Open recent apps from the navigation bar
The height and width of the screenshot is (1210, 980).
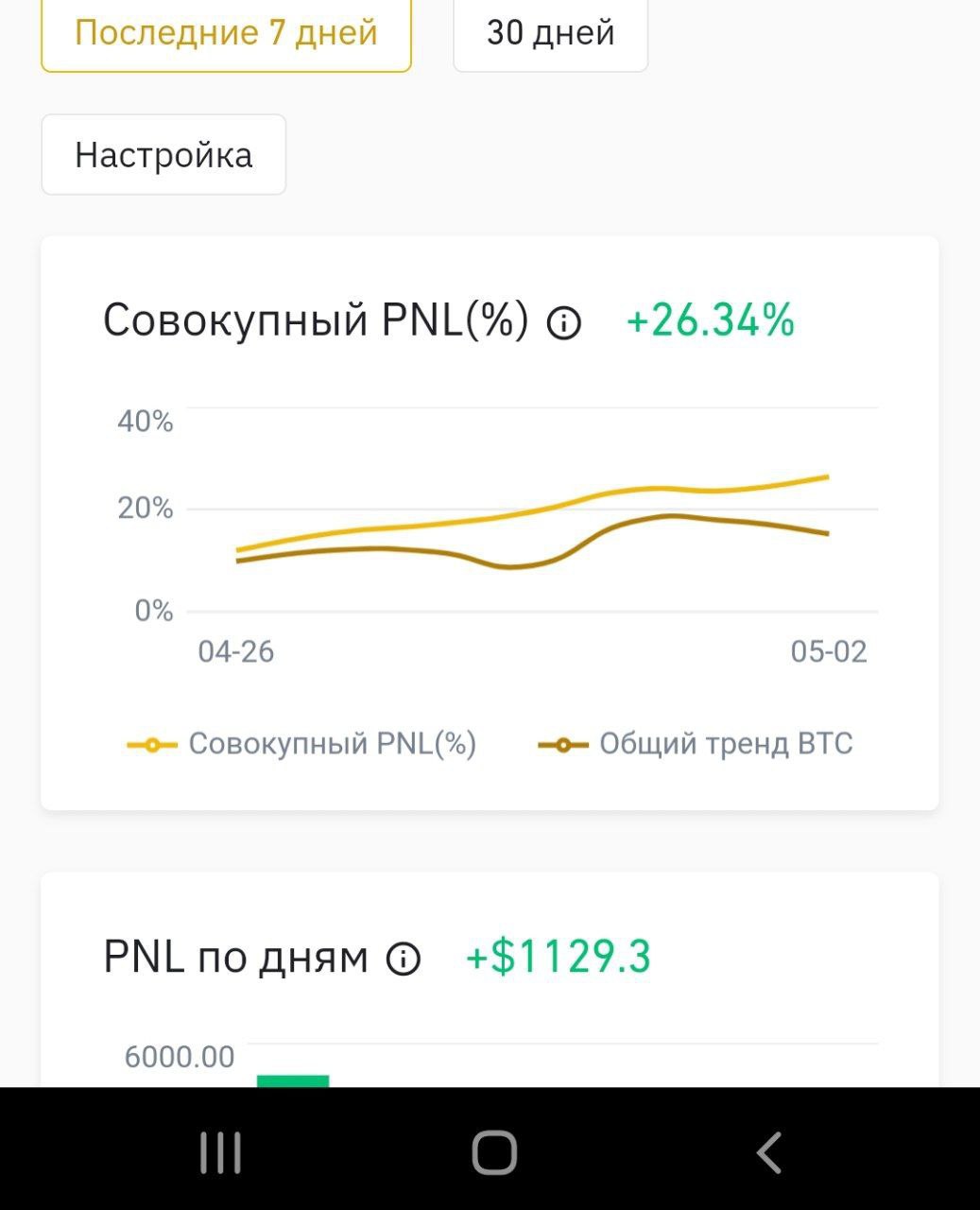(220, 1152)
